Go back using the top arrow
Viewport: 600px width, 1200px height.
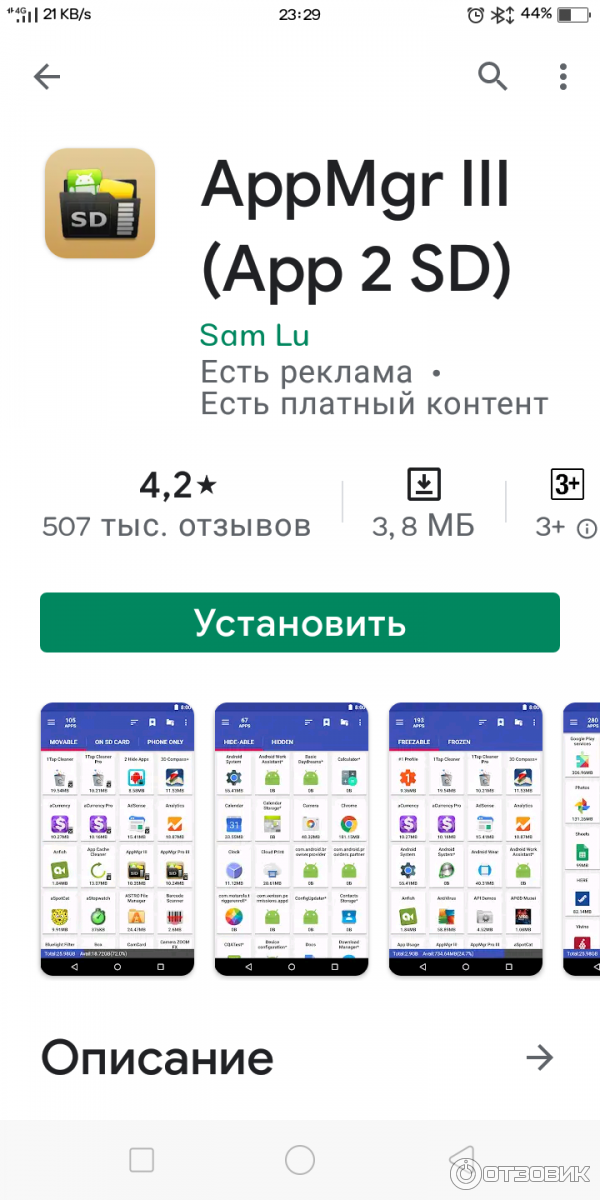coord(47,76)
